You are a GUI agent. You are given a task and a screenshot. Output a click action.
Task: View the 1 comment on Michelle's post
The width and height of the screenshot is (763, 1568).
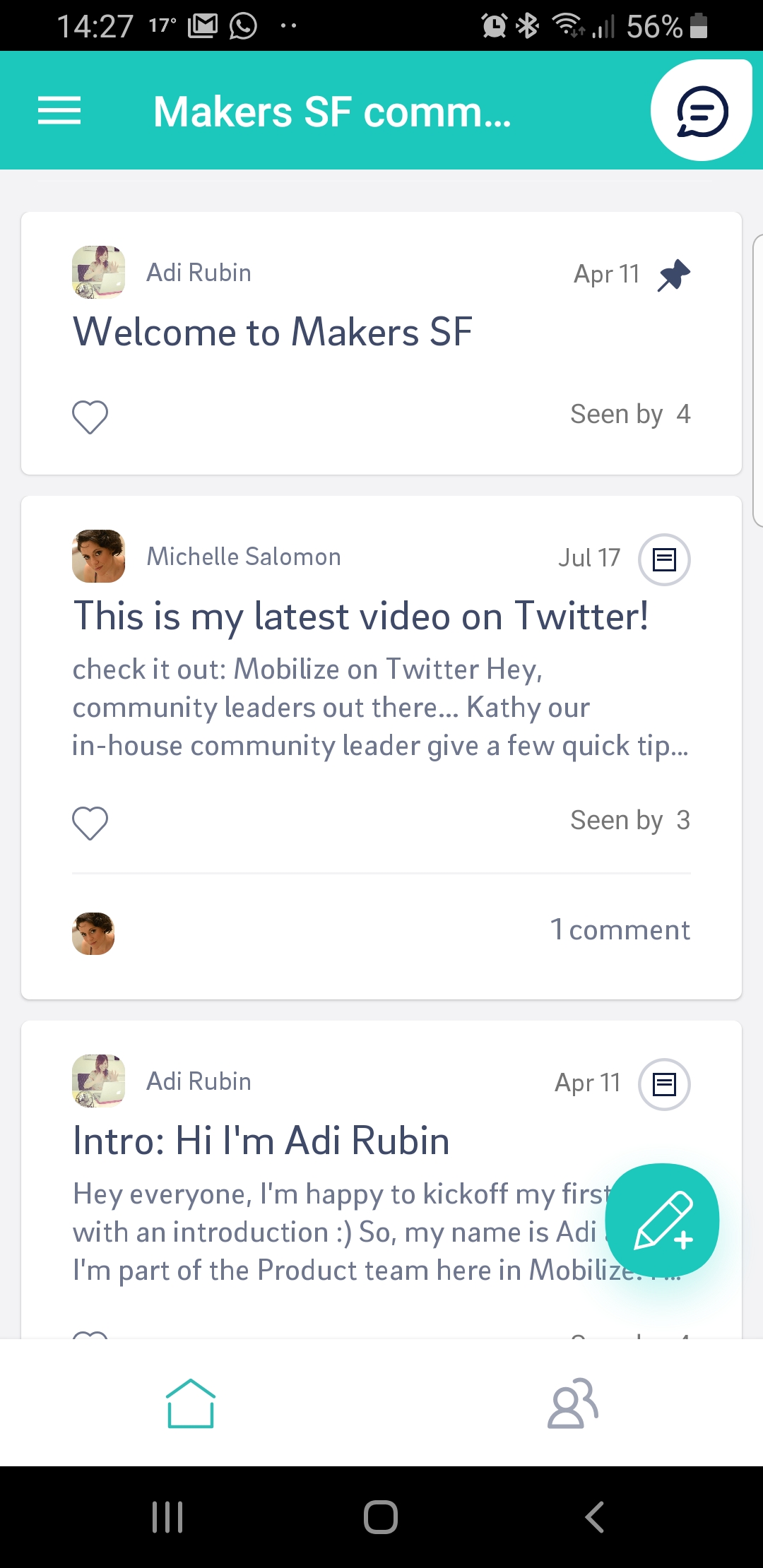tap(620, 930)
